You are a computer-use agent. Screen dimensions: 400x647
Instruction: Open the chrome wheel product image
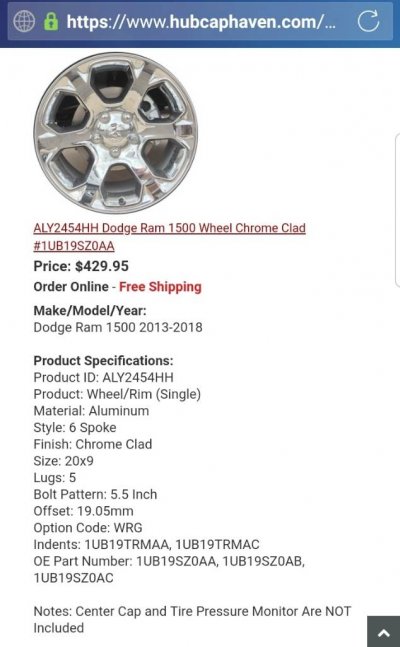coord(116,132)
